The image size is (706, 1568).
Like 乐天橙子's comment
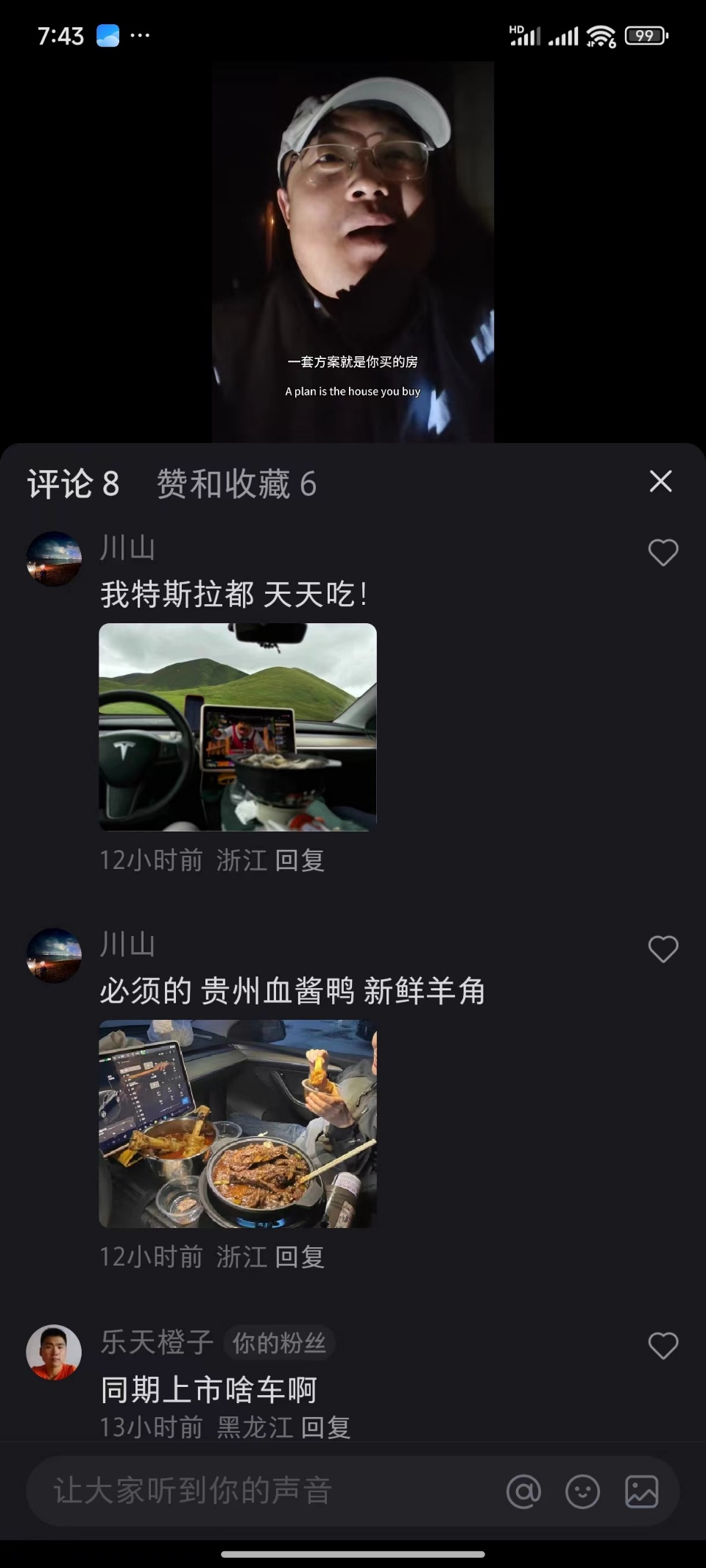point(663,1346)
